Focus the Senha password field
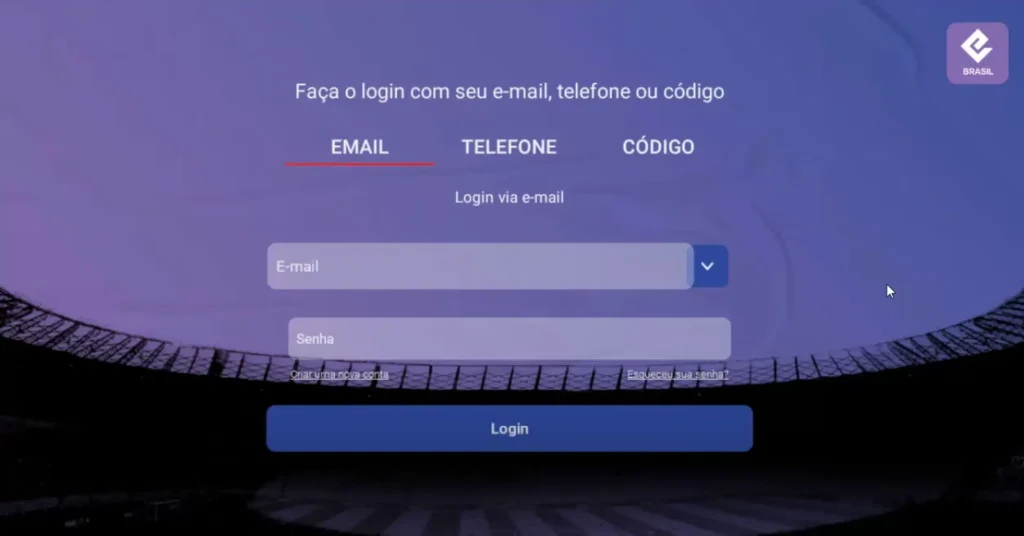1024x536 pixels. pos(509,339)
